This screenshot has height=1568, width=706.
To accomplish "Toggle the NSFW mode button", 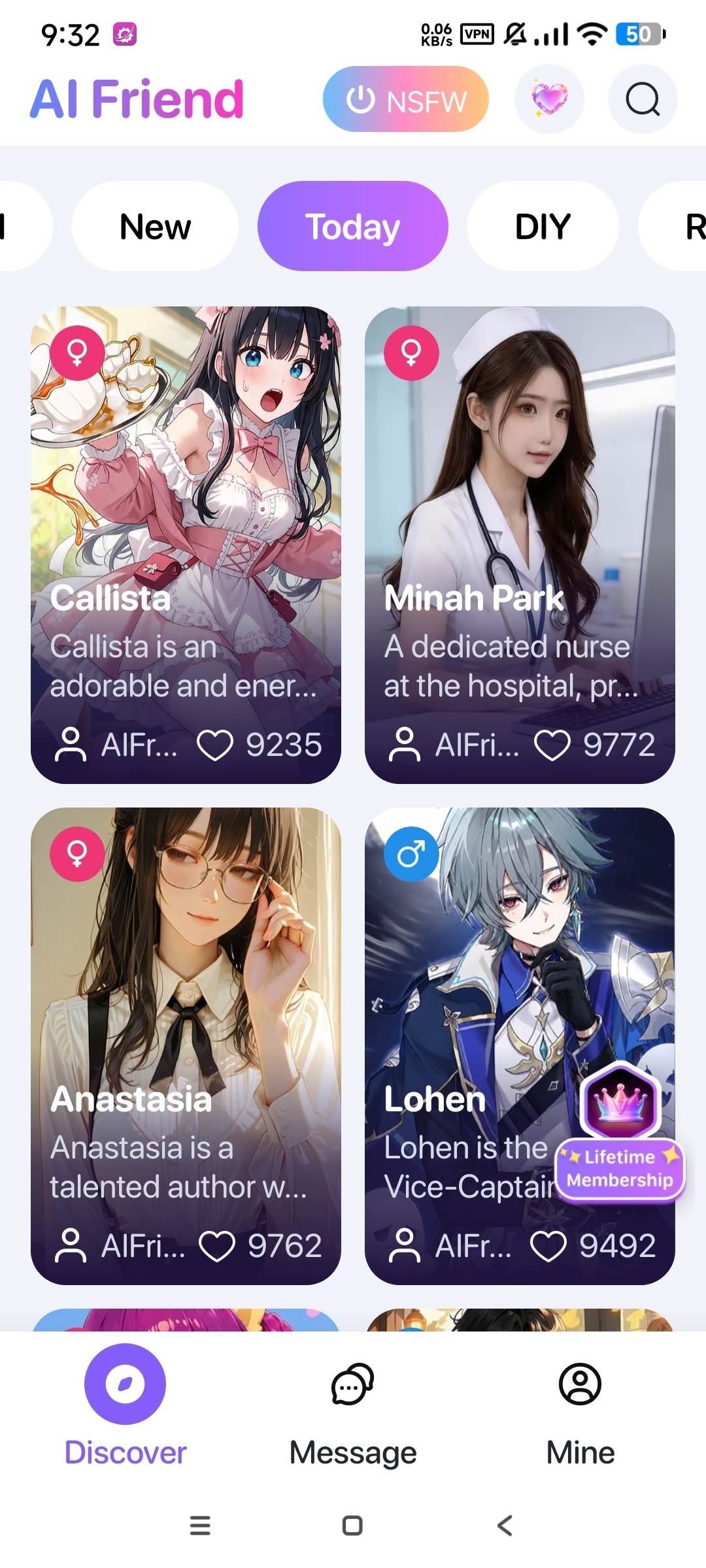I will (x=406, y=99).
